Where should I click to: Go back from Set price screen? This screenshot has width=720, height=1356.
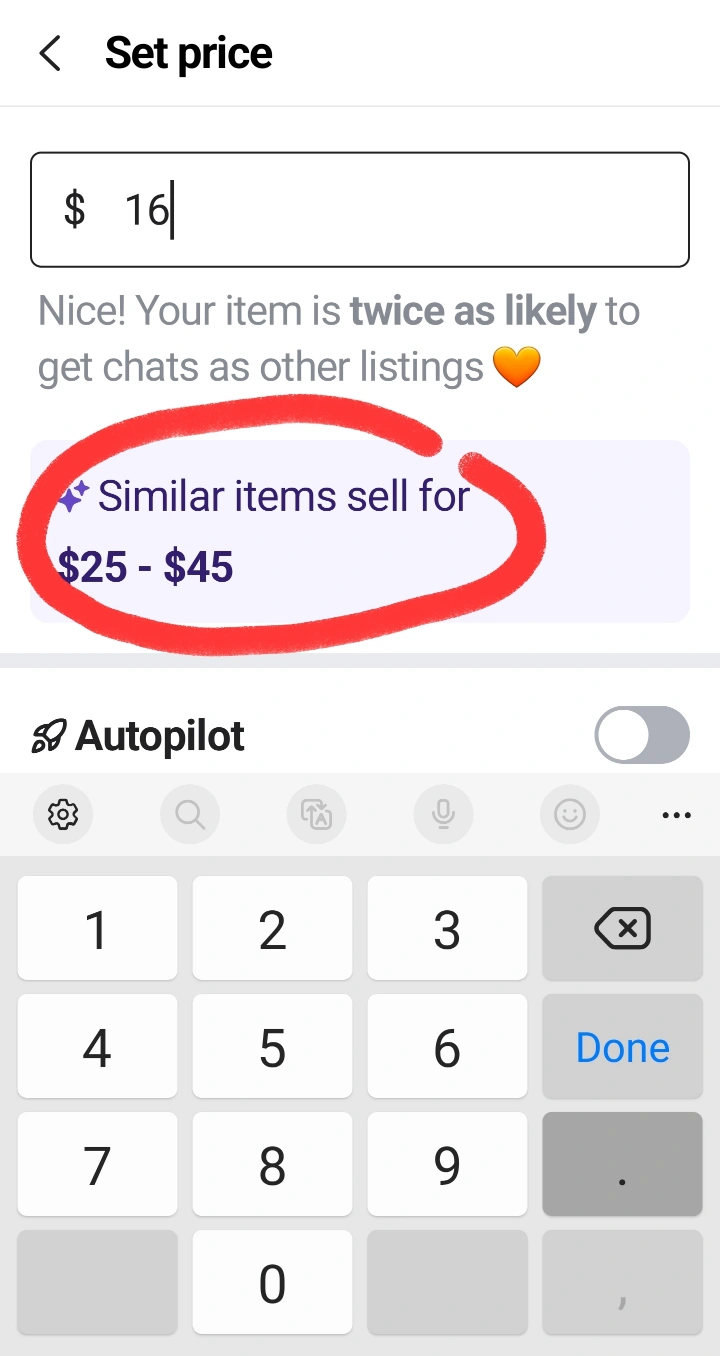pyautogui.click(x=50, y=53)
